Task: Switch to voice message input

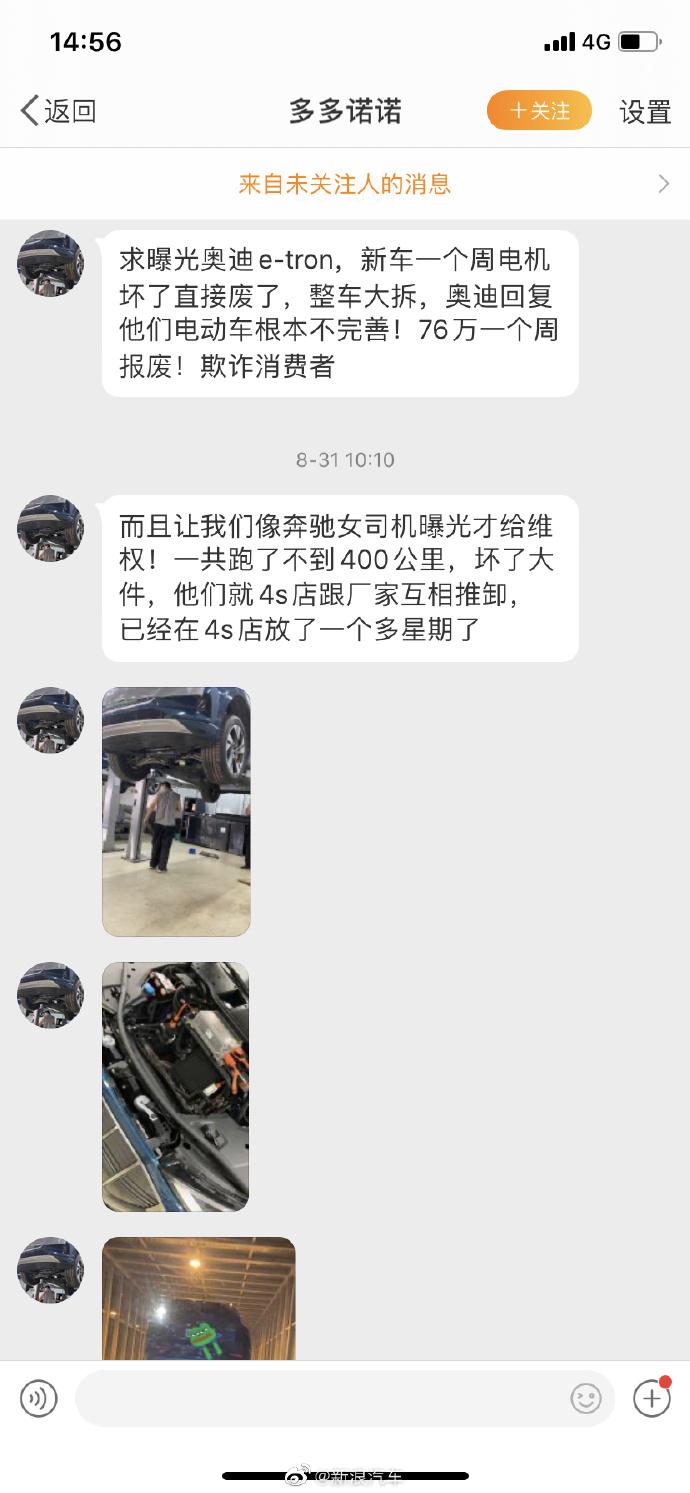Action: 39,1398
